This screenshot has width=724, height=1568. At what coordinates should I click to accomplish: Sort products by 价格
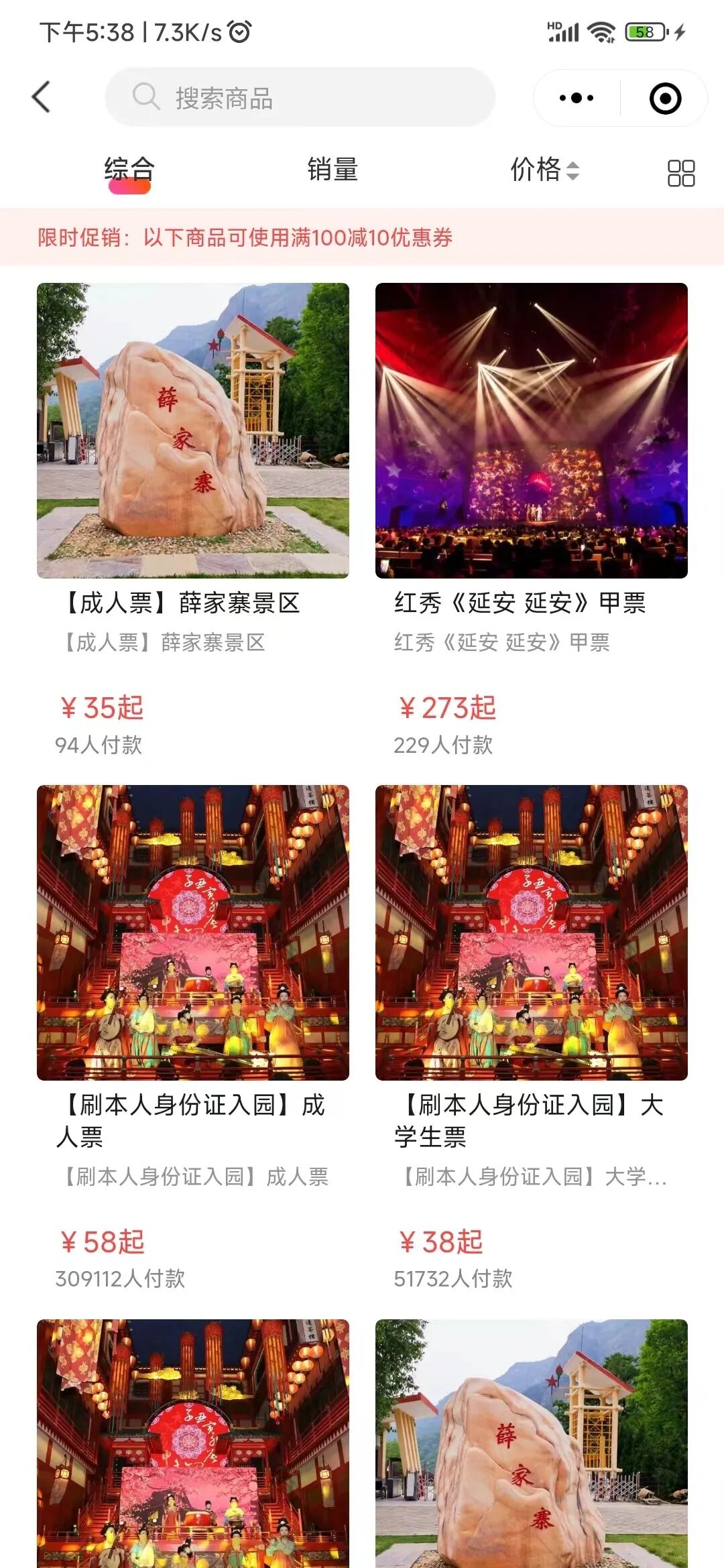click(544, 170)
